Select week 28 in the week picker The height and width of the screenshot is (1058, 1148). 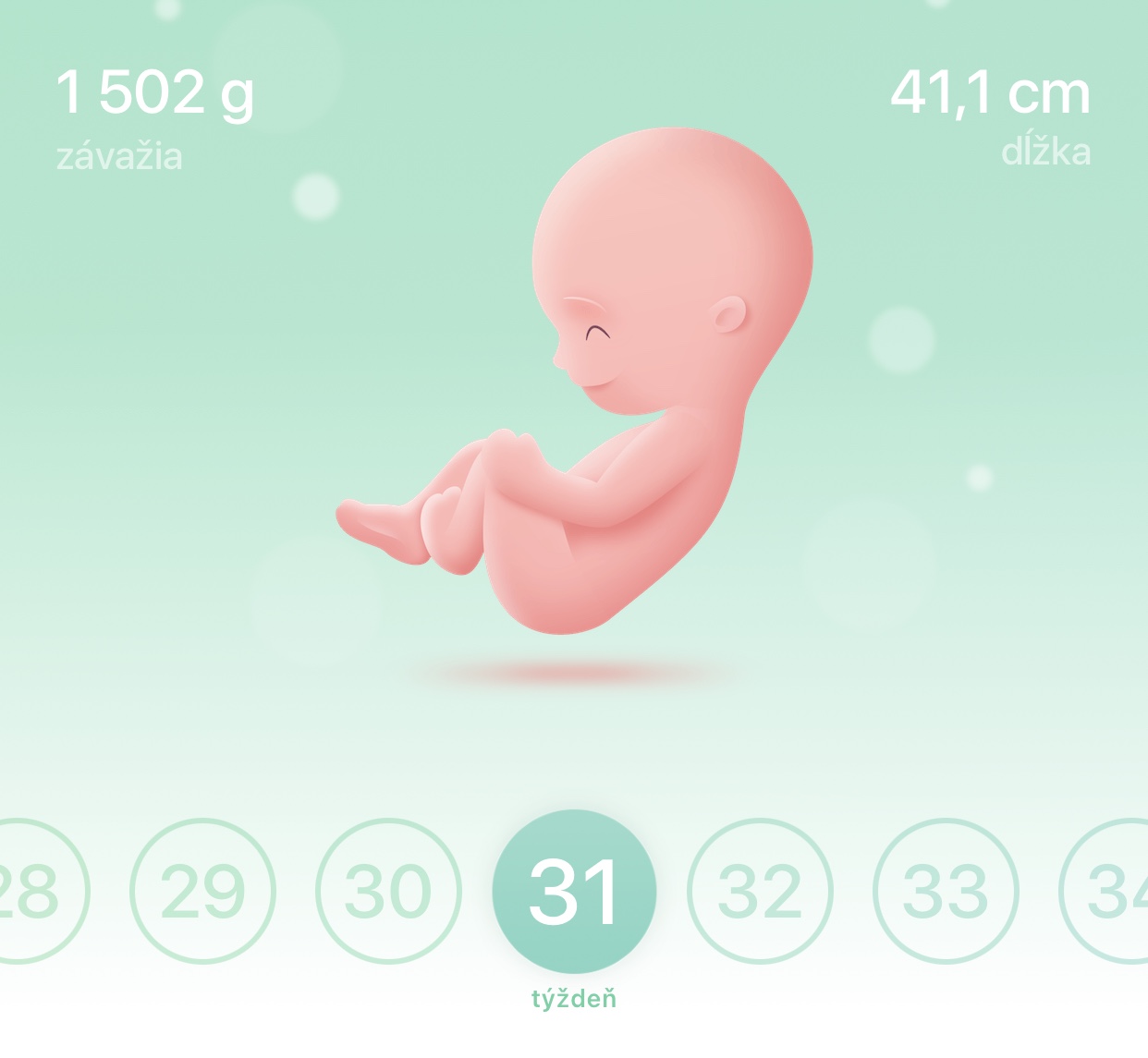coord(35,891)
